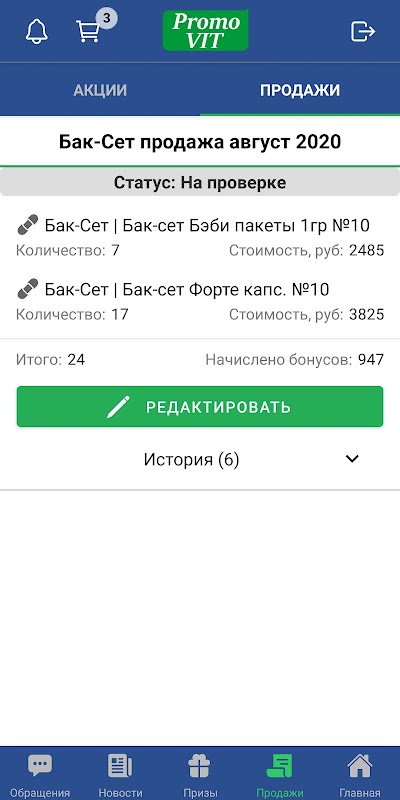Open Обращения in the bottom bar
400x800 pixels.
click(40, 775)
